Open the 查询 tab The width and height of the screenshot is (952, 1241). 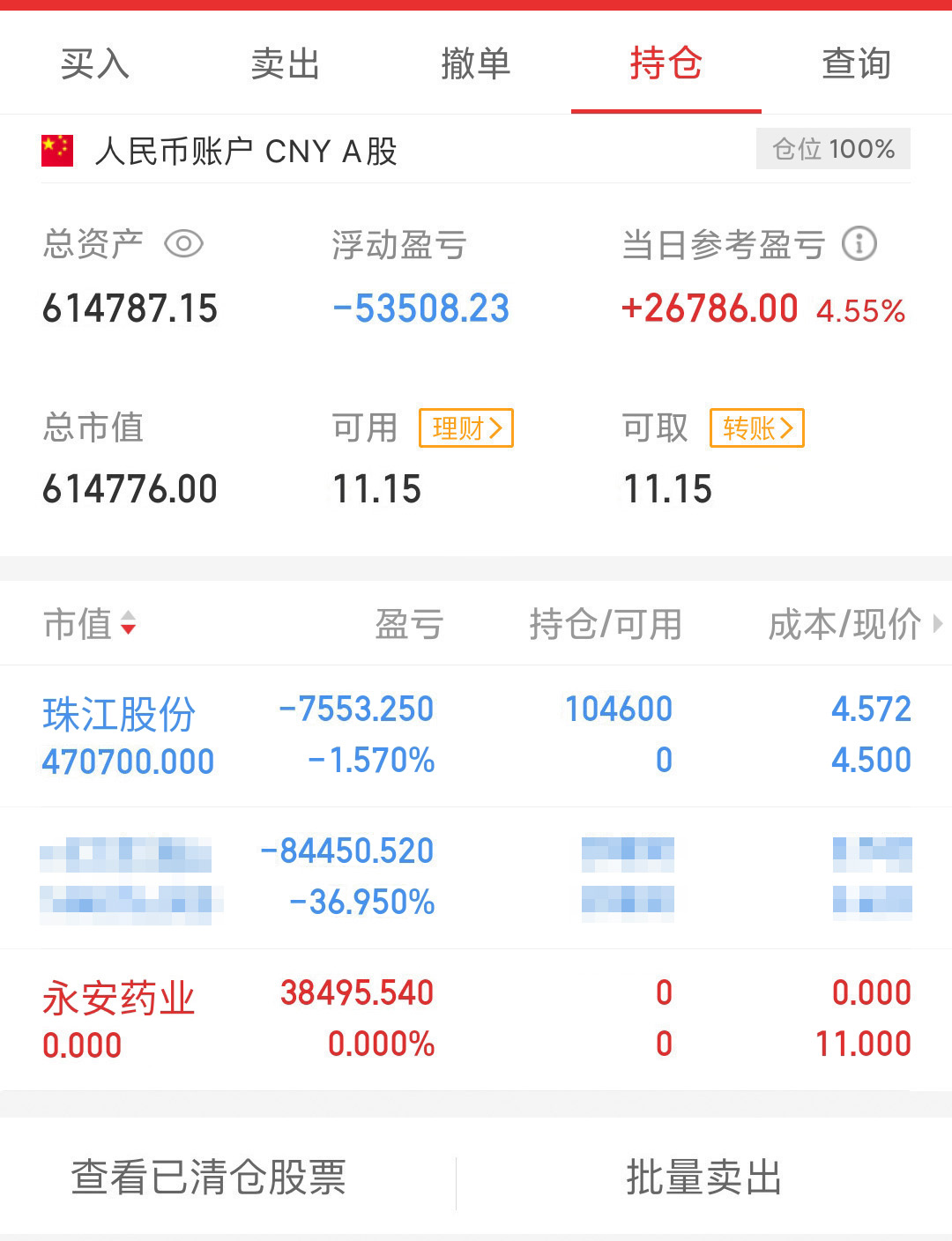click(856, 64)
